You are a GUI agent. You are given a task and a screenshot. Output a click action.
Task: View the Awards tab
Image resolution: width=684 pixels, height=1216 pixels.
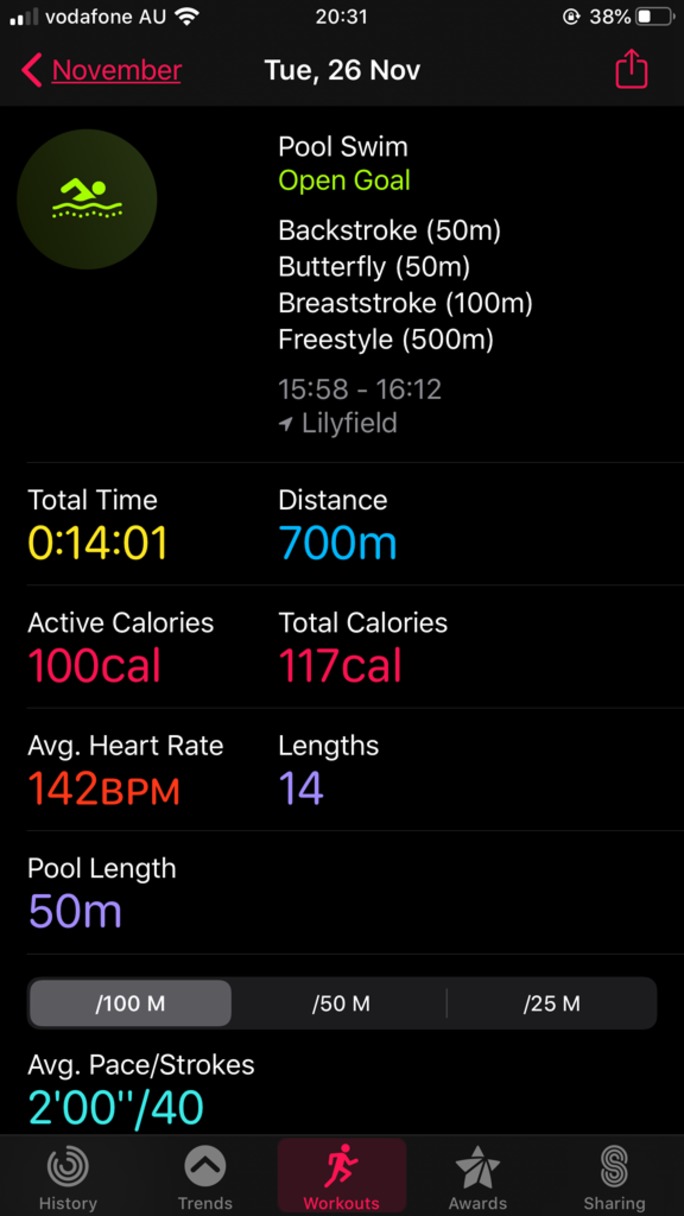point(478,1178)
